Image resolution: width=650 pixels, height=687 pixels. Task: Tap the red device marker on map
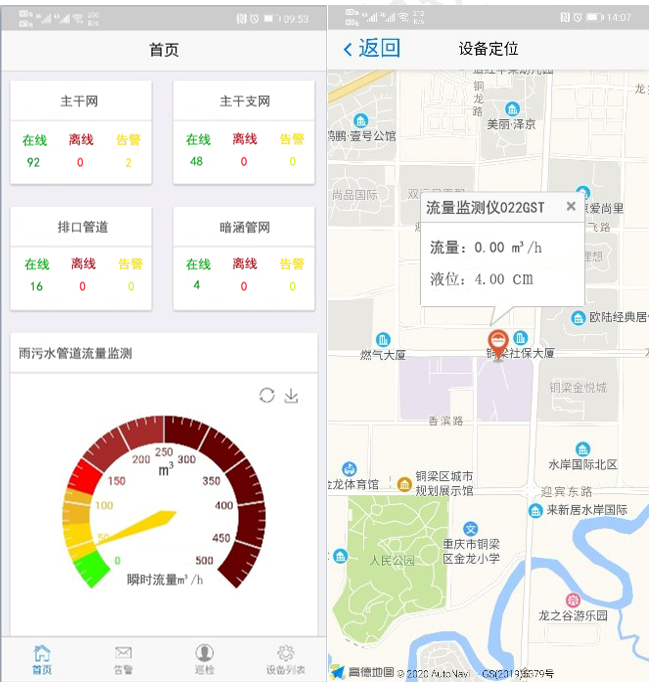(x=497, y=342)
